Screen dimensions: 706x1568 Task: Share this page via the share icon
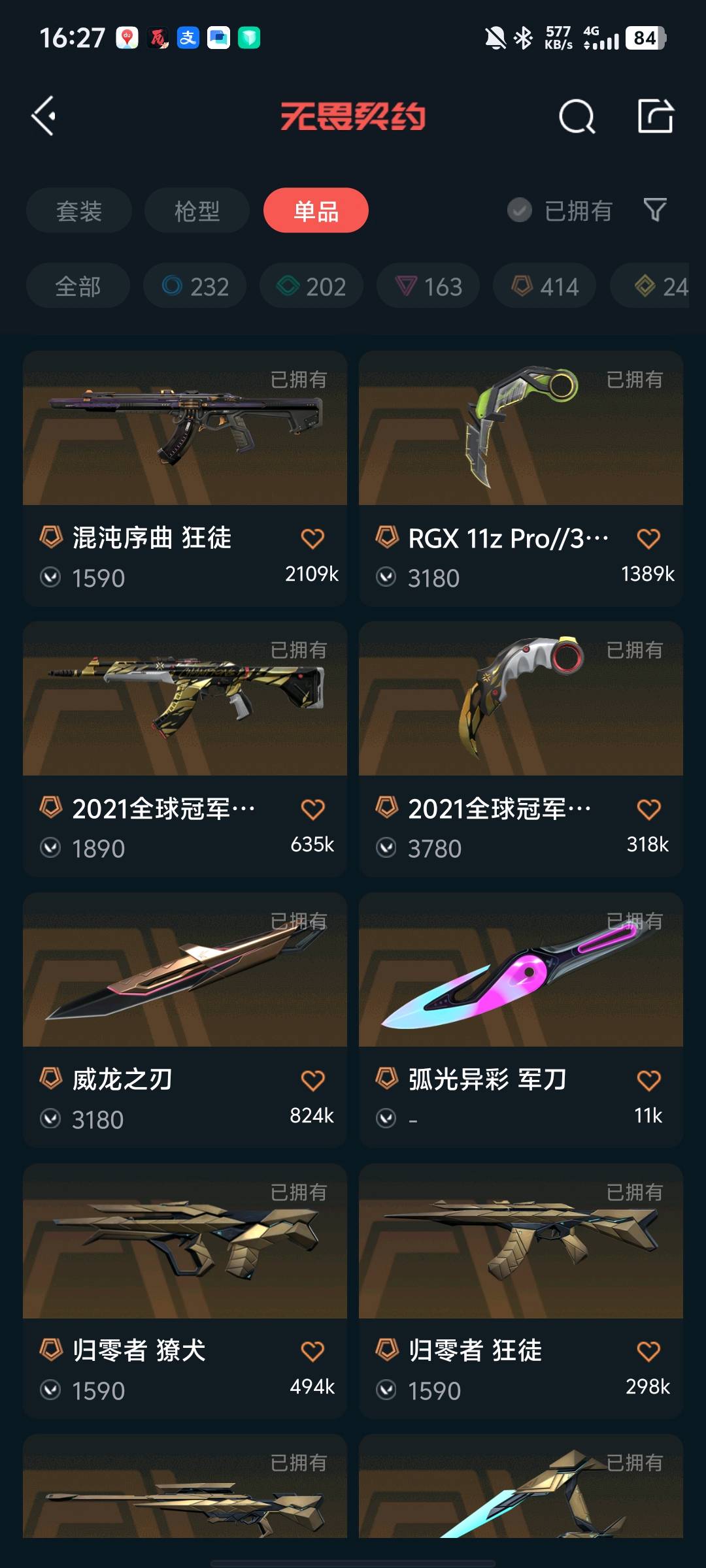point(655,116)
